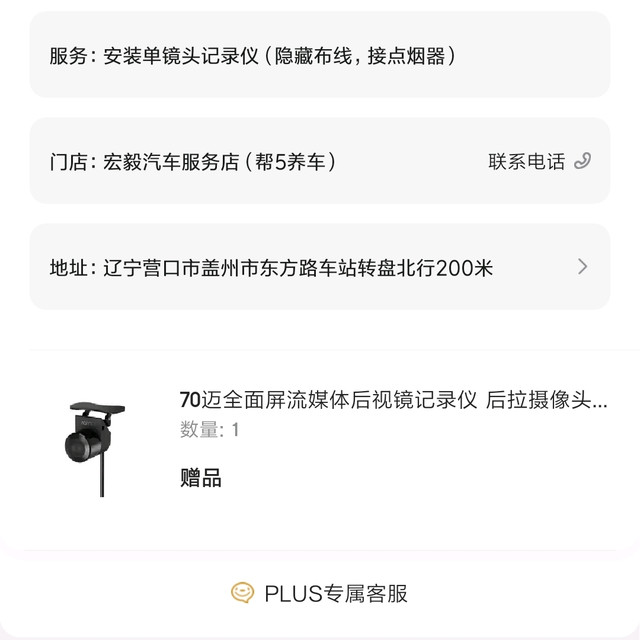Open the store address 辽宁营口市盖州市 row
The height and width of the screenshot is (640, 640).
click(x=320, y=267)
